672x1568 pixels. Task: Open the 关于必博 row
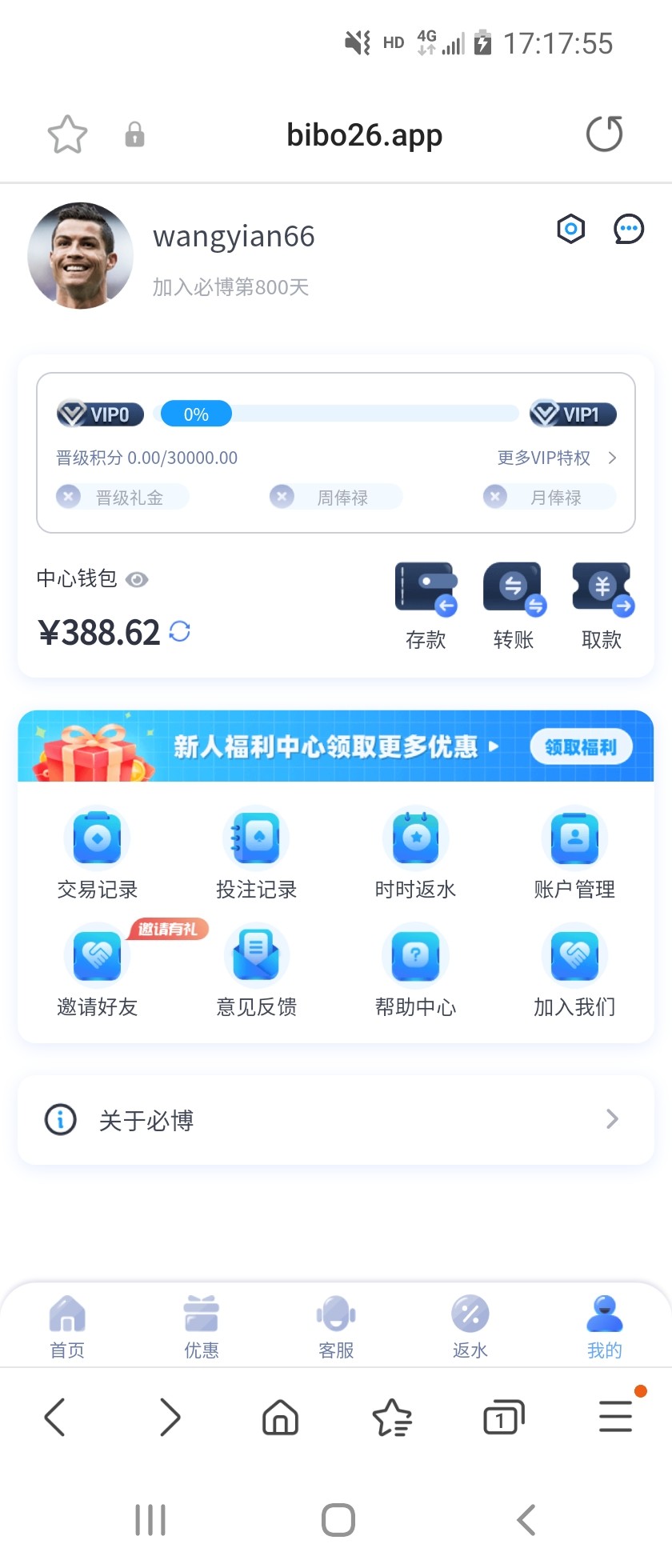pos(336,1120)
